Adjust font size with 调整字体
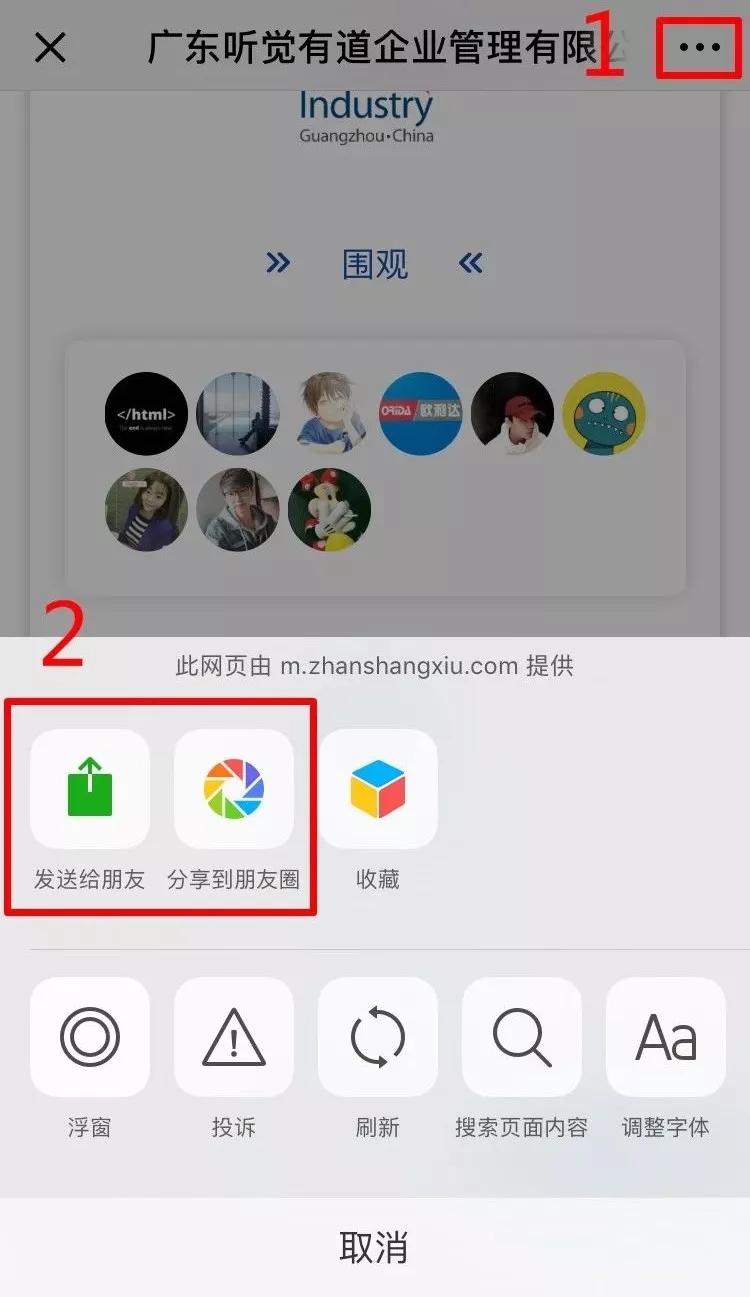The image size is (750, 1297). click(666, 1037)
